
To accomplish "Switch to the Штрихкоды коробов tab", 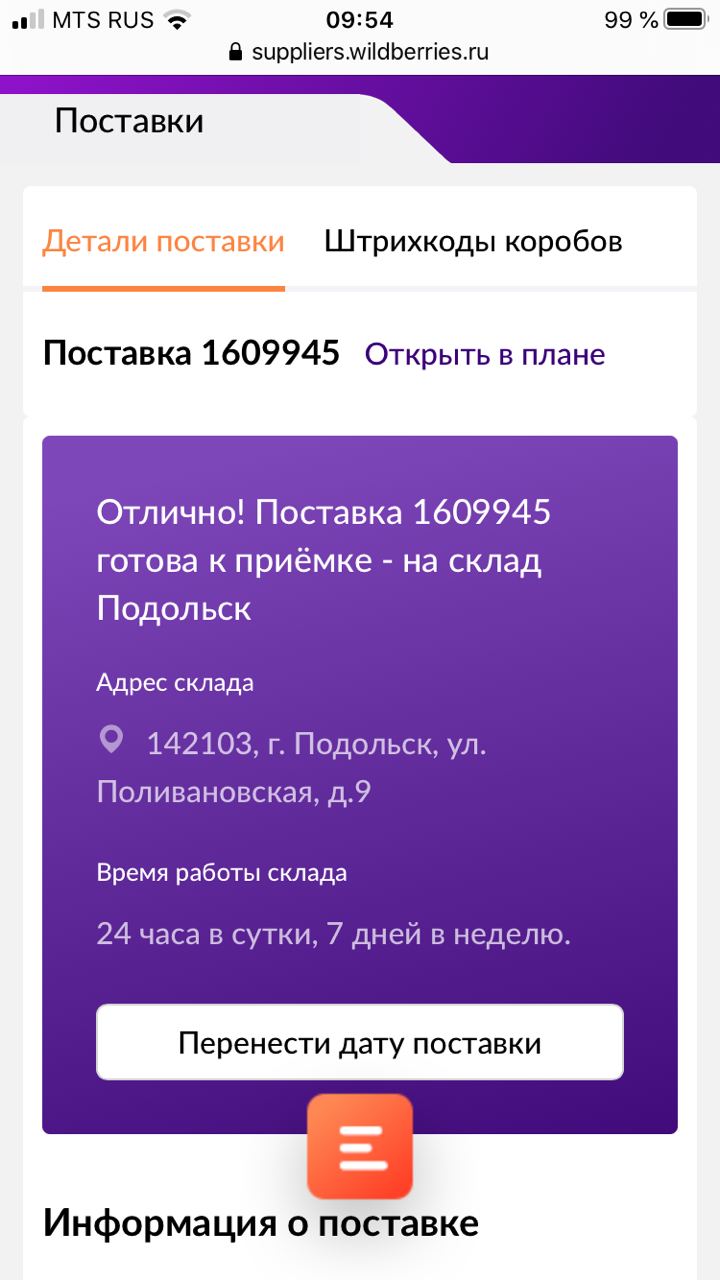I will 473,242.
